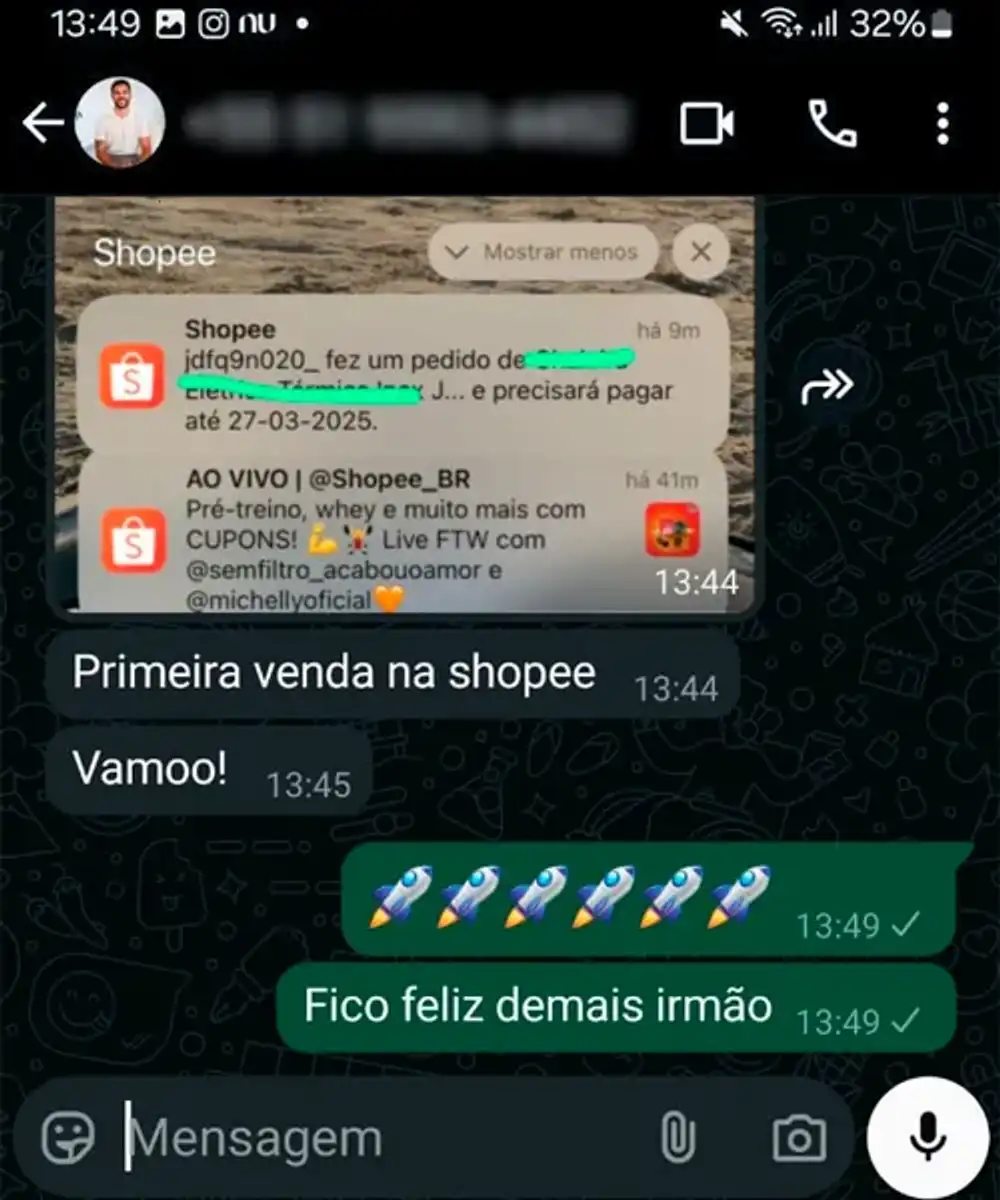The image size is (1000, 1200).
Task: Attach a file with the paperclip
Action: click(x=677, y=1138)
